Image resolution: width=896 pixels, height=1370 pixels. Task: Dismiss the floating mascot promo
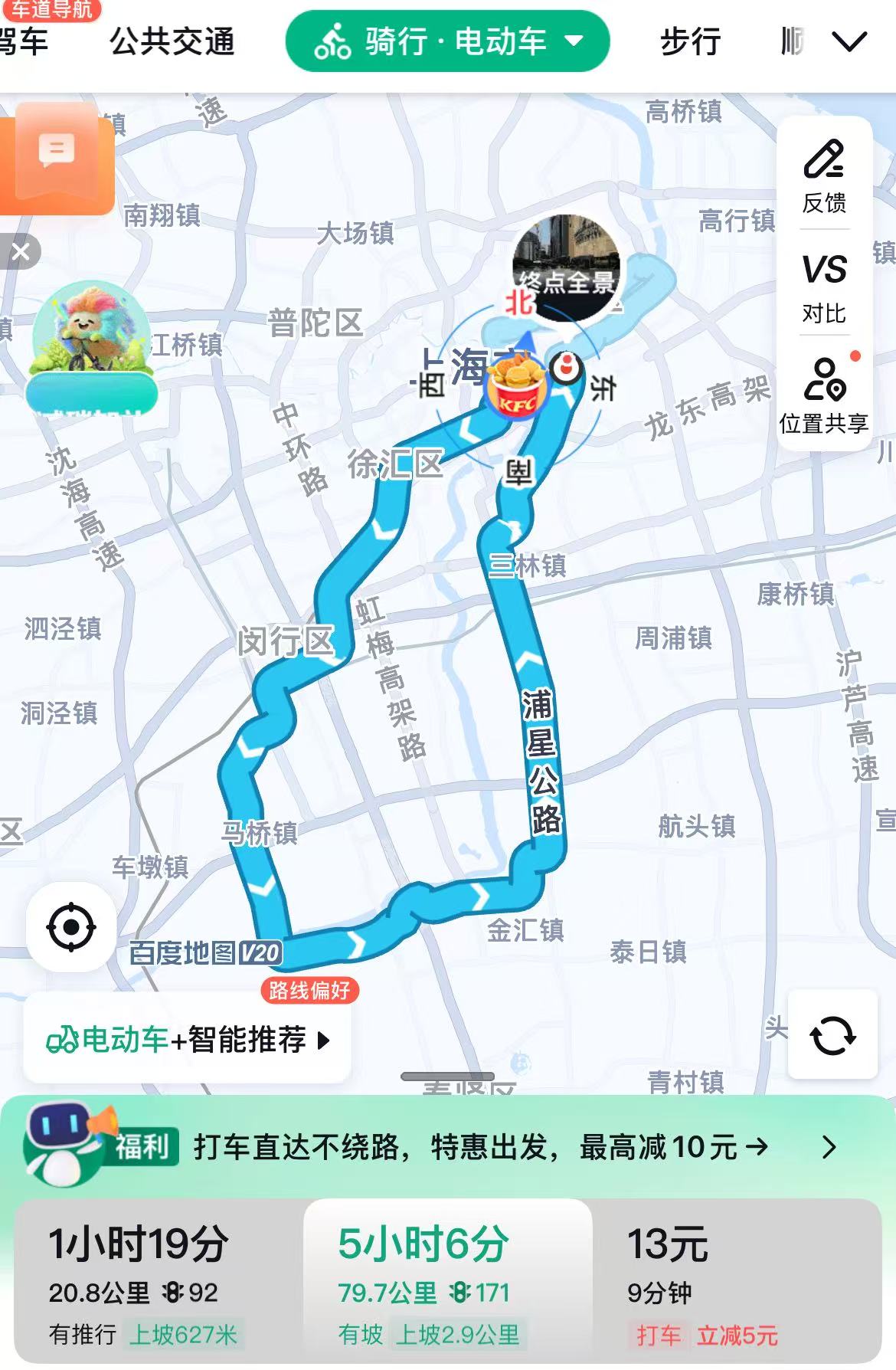tap(21, 251)
